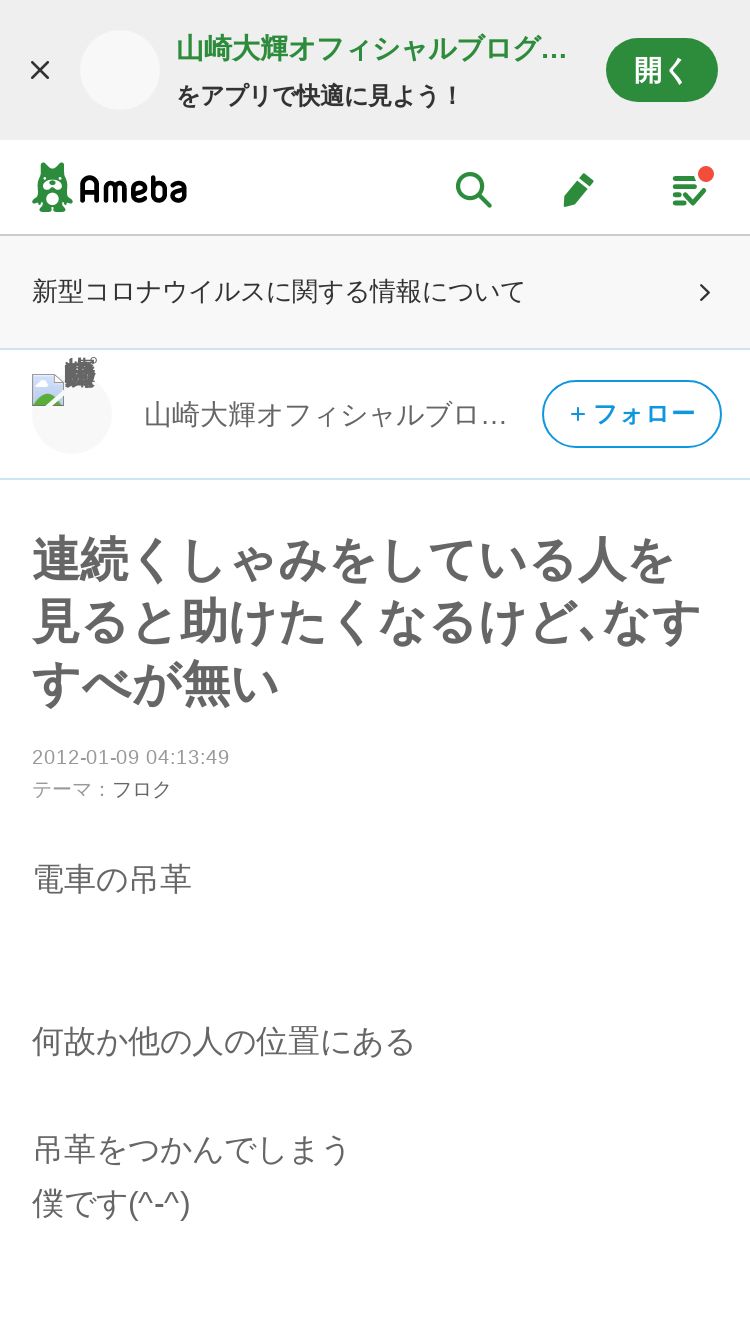Open 山崎大輝オフィシャルブログ blog profile
750x1334 pixels.
[325, 414]
